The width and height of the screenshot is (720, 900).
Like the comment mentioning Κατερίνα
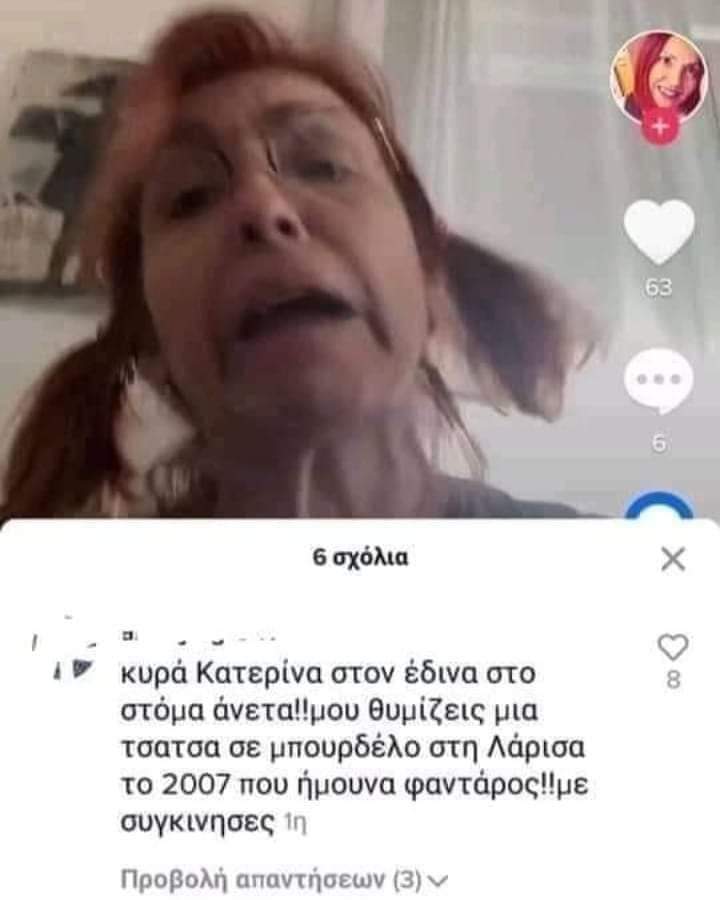(x=675, y=647)
